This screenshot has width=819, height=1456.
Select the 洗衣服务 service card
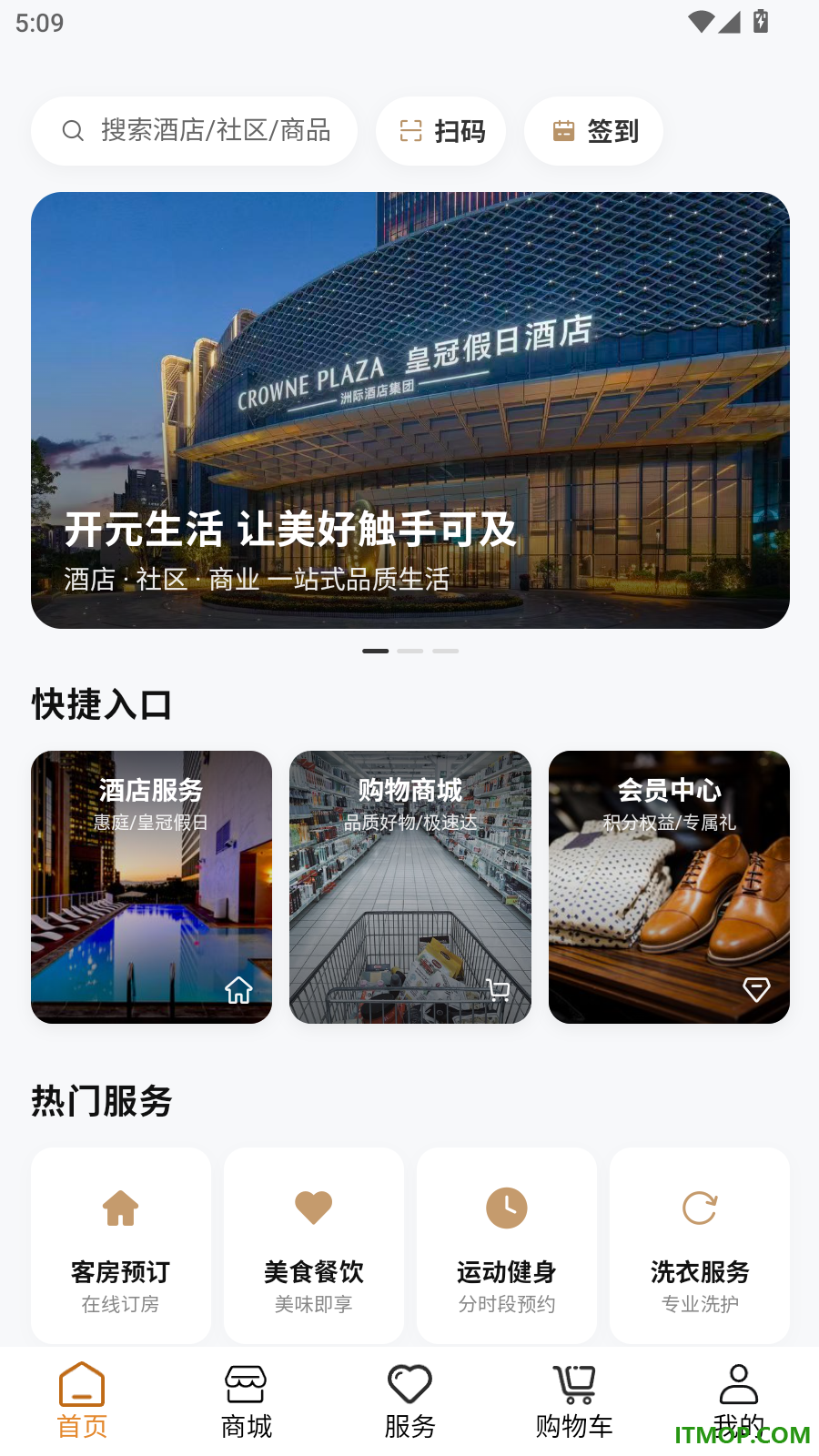[x=700, y=1246]
